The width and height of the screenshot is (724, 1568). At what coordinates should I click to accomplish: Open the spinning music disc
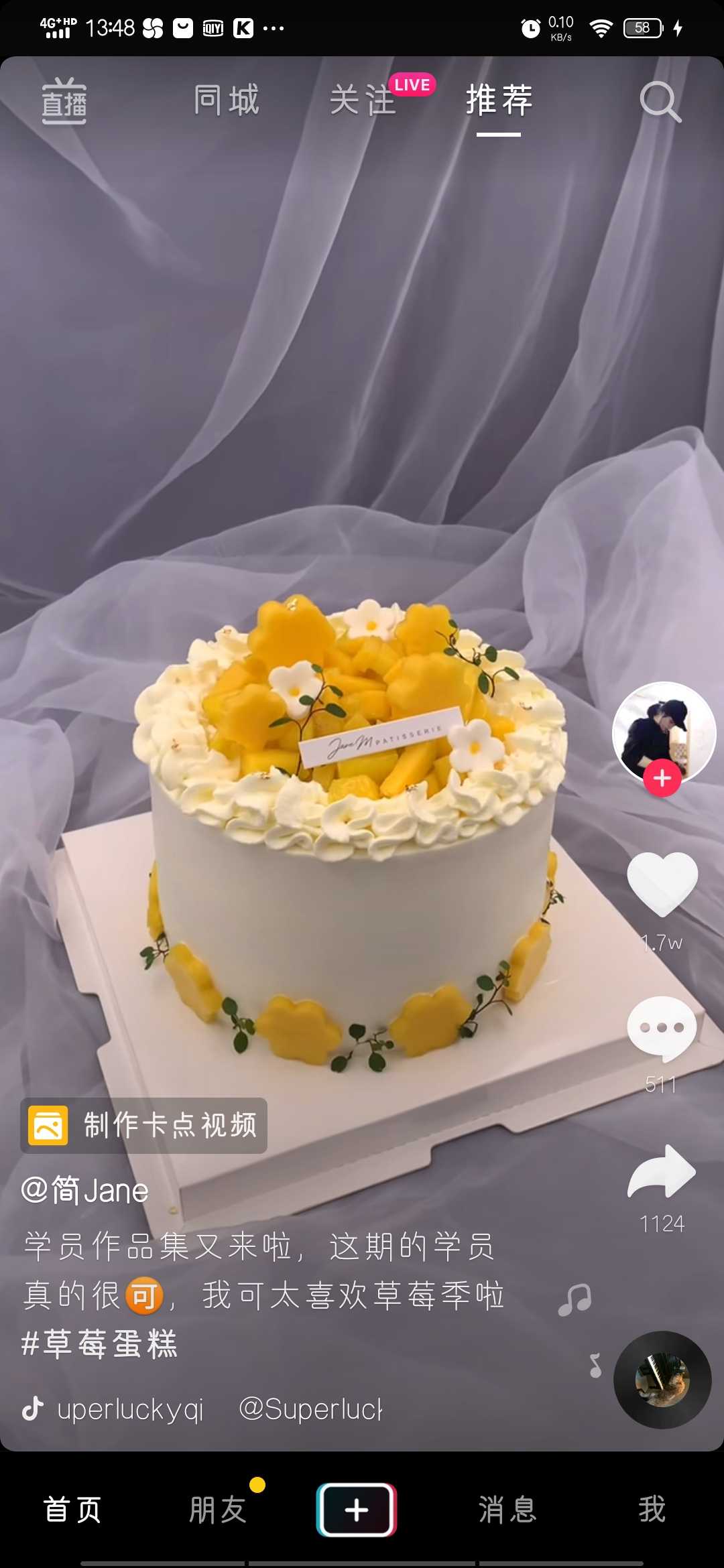662,1380
